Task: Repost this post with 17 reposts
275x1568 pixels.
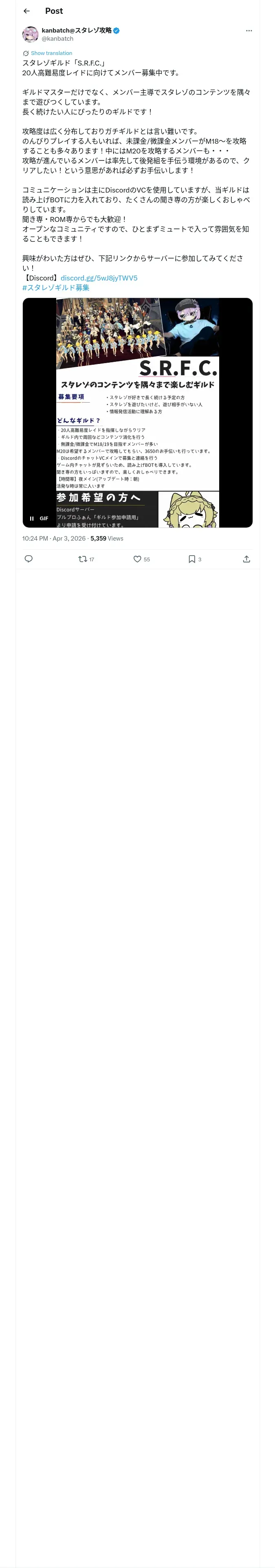Action: click(86, 559)
